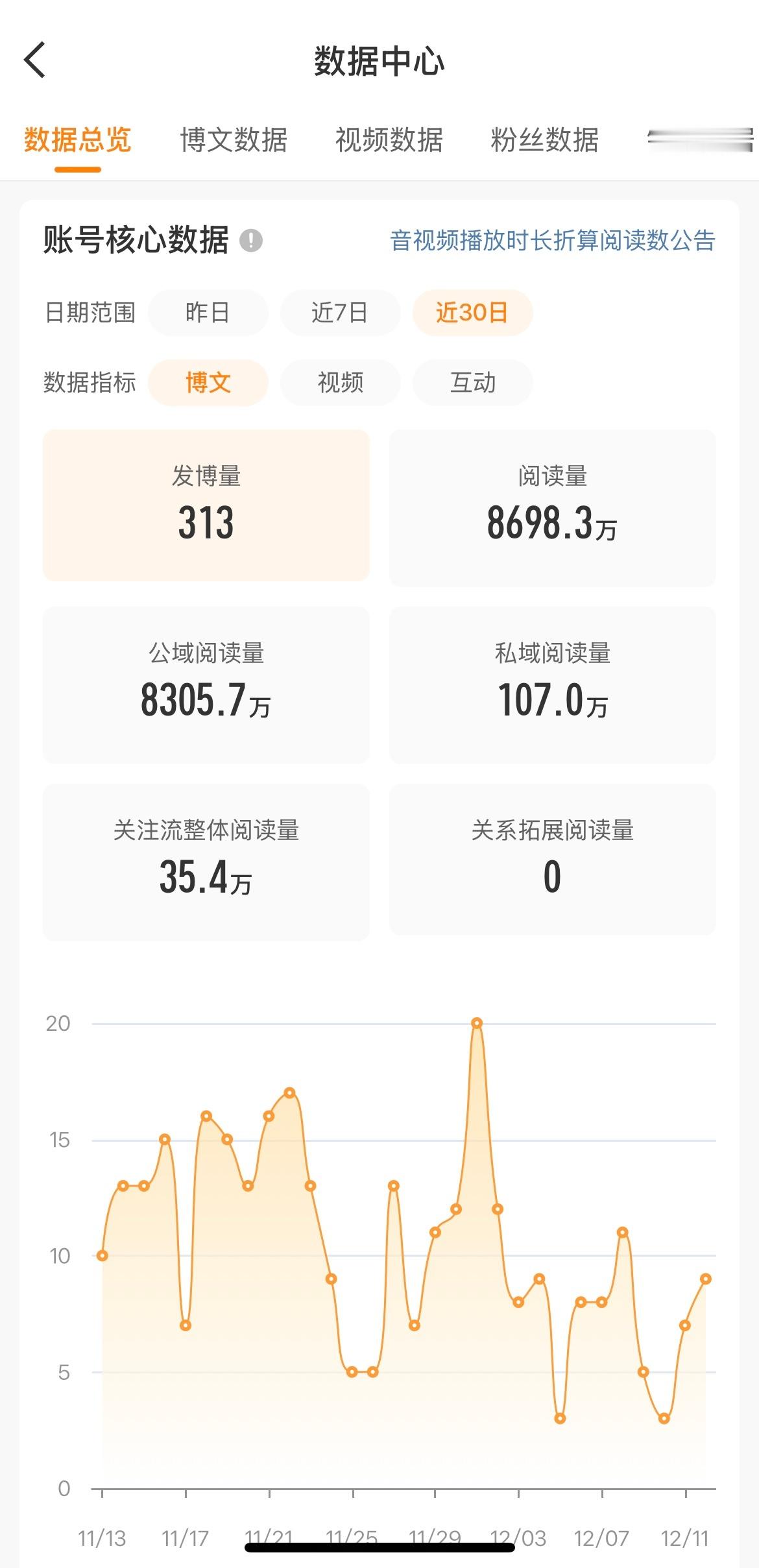
Task: Switch date range to 近7日
Action: pos(340,313)
